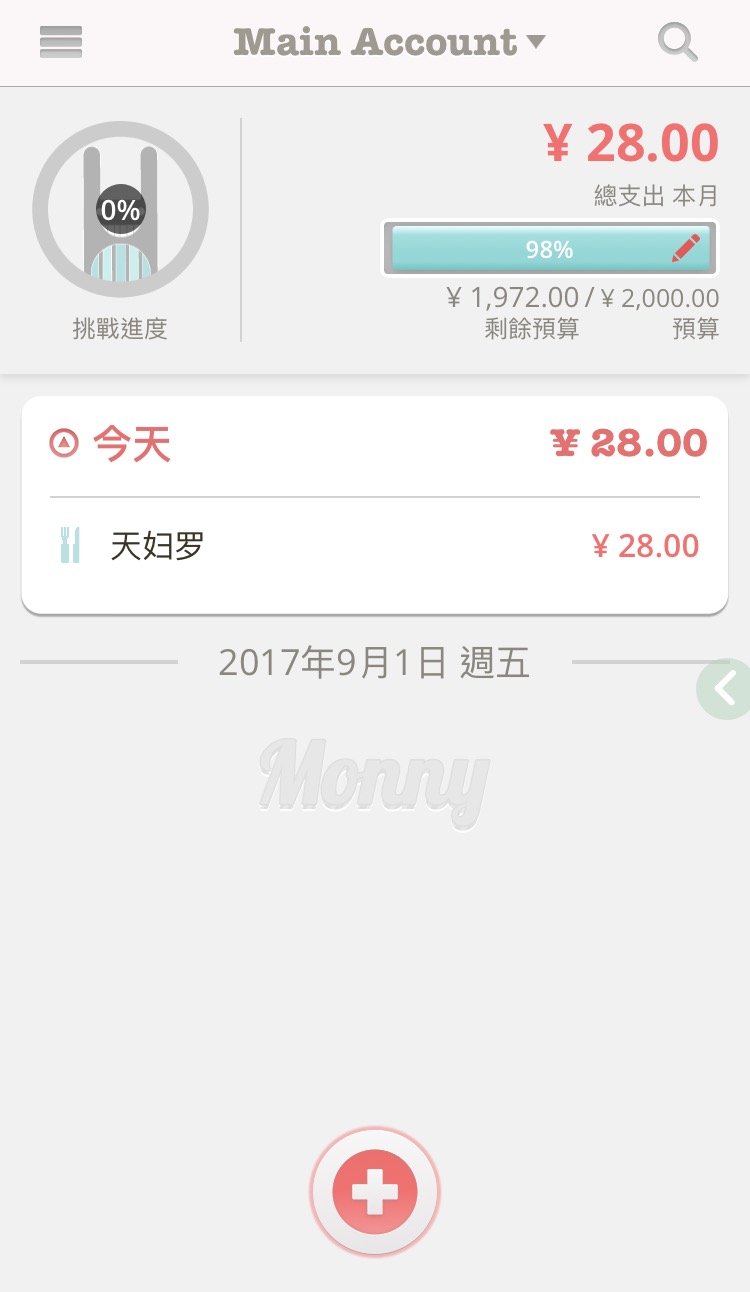Tap the search magnifier icon

678,41
